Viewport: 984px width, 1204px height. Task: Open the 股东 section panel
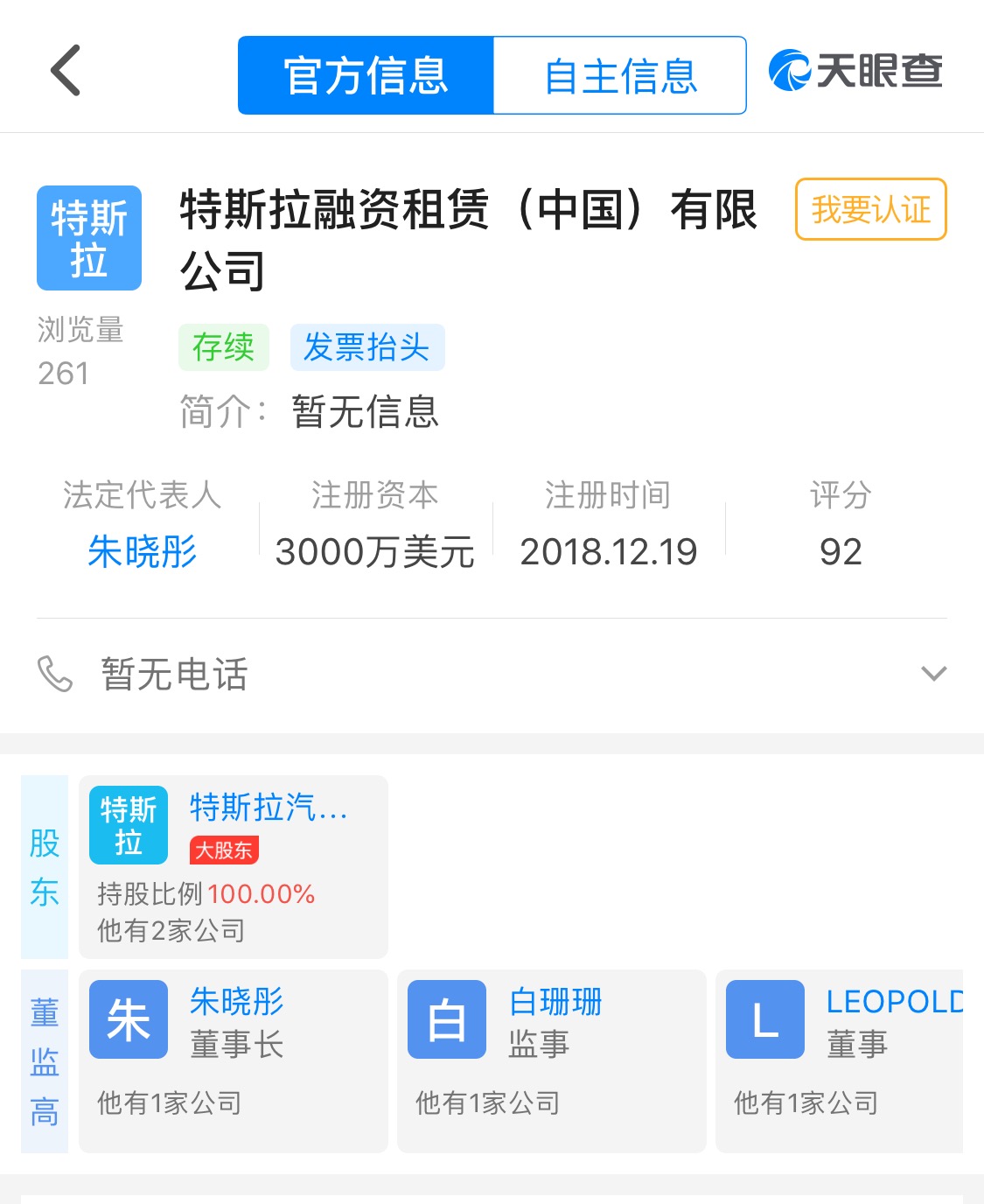click(x=44, y=866)
